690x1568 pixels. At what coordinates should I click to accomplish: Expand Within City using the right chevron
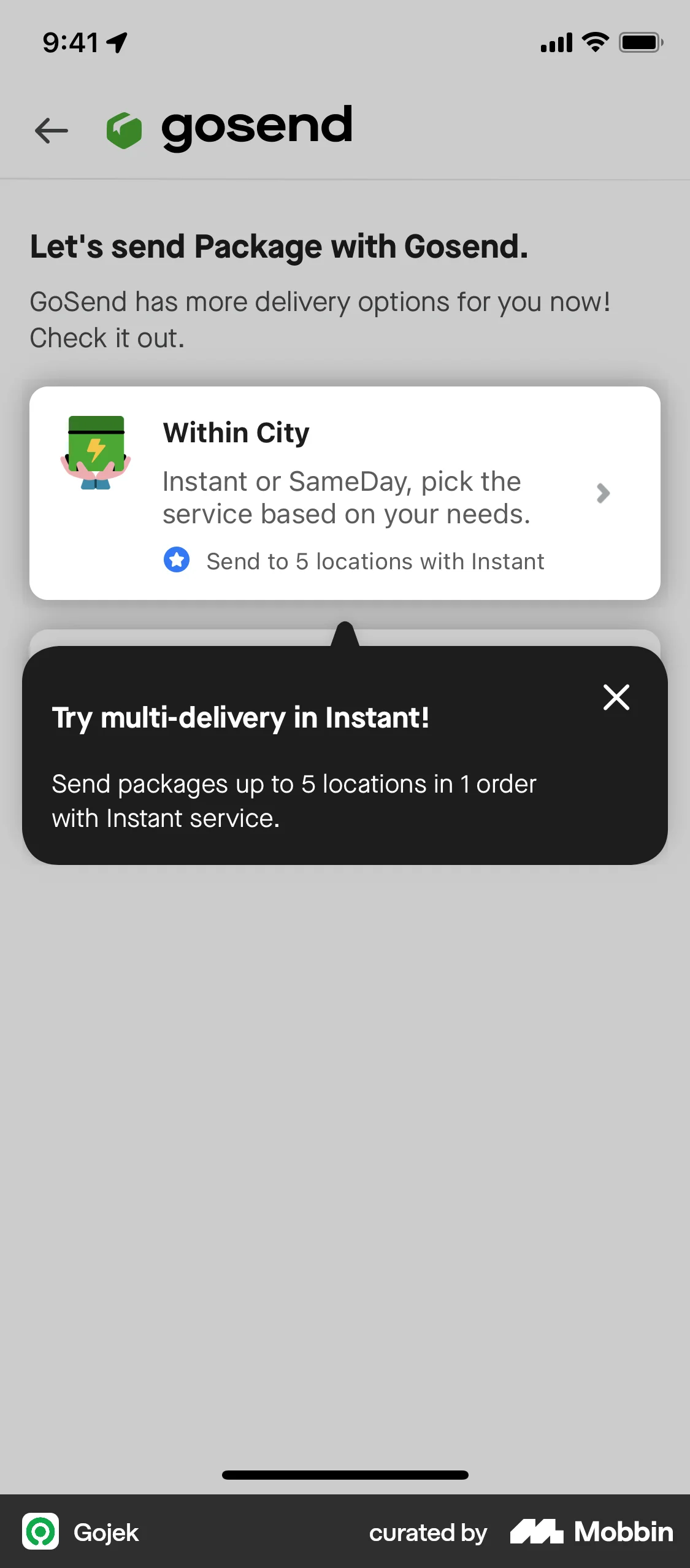[x=604, y=493]
